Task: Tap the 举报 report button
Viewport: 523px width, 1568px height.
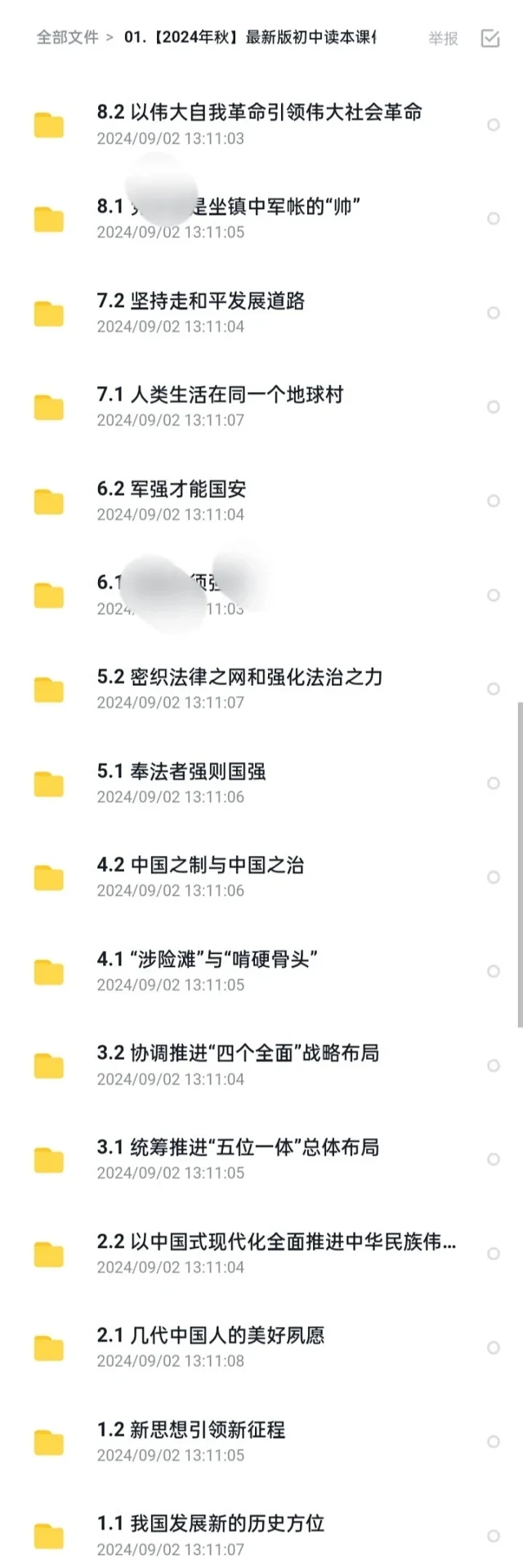Action: click(443, 38)
